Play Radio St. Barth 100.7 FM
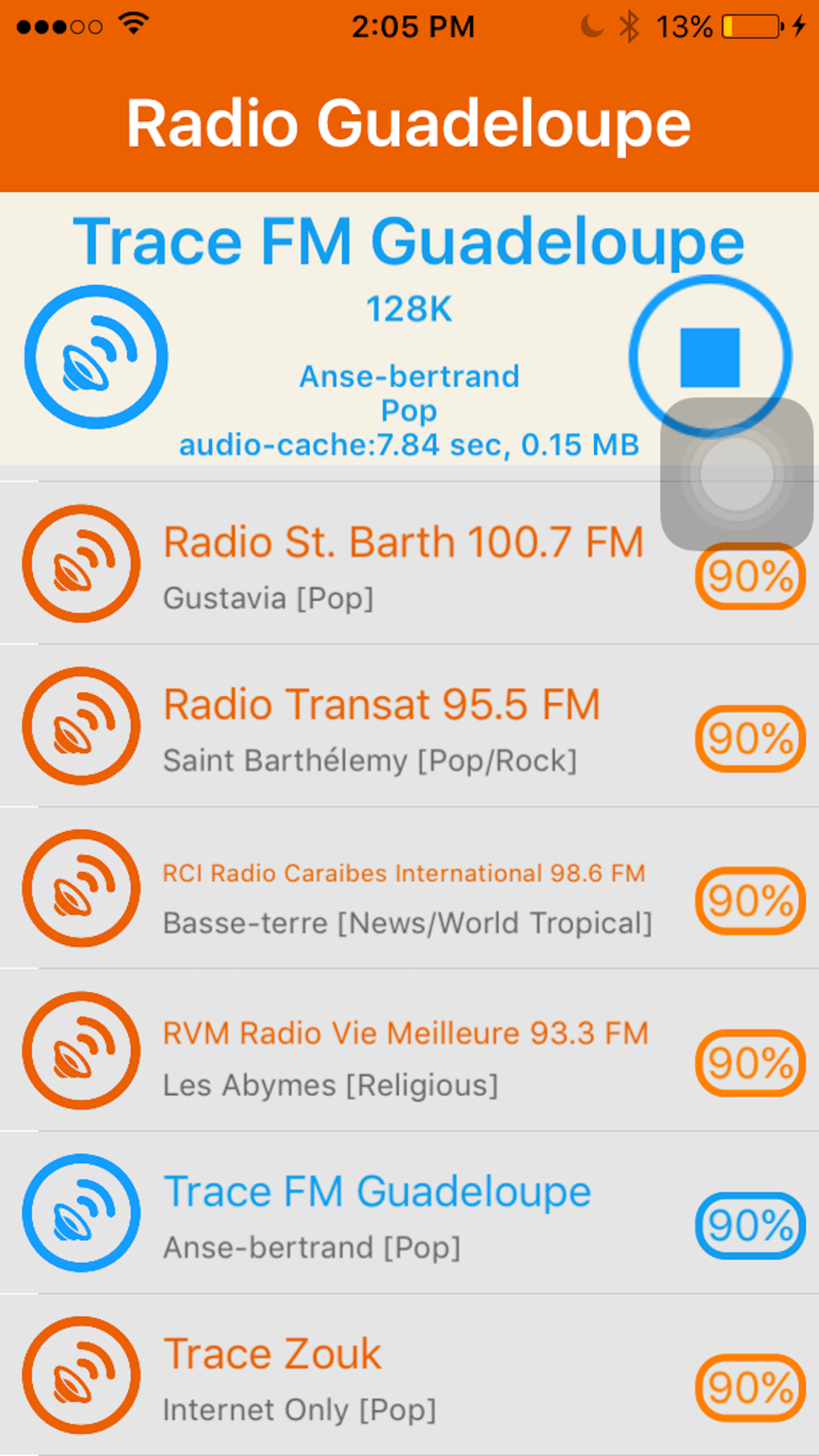Screen dimensions: 819x1456 click(409, 563)
